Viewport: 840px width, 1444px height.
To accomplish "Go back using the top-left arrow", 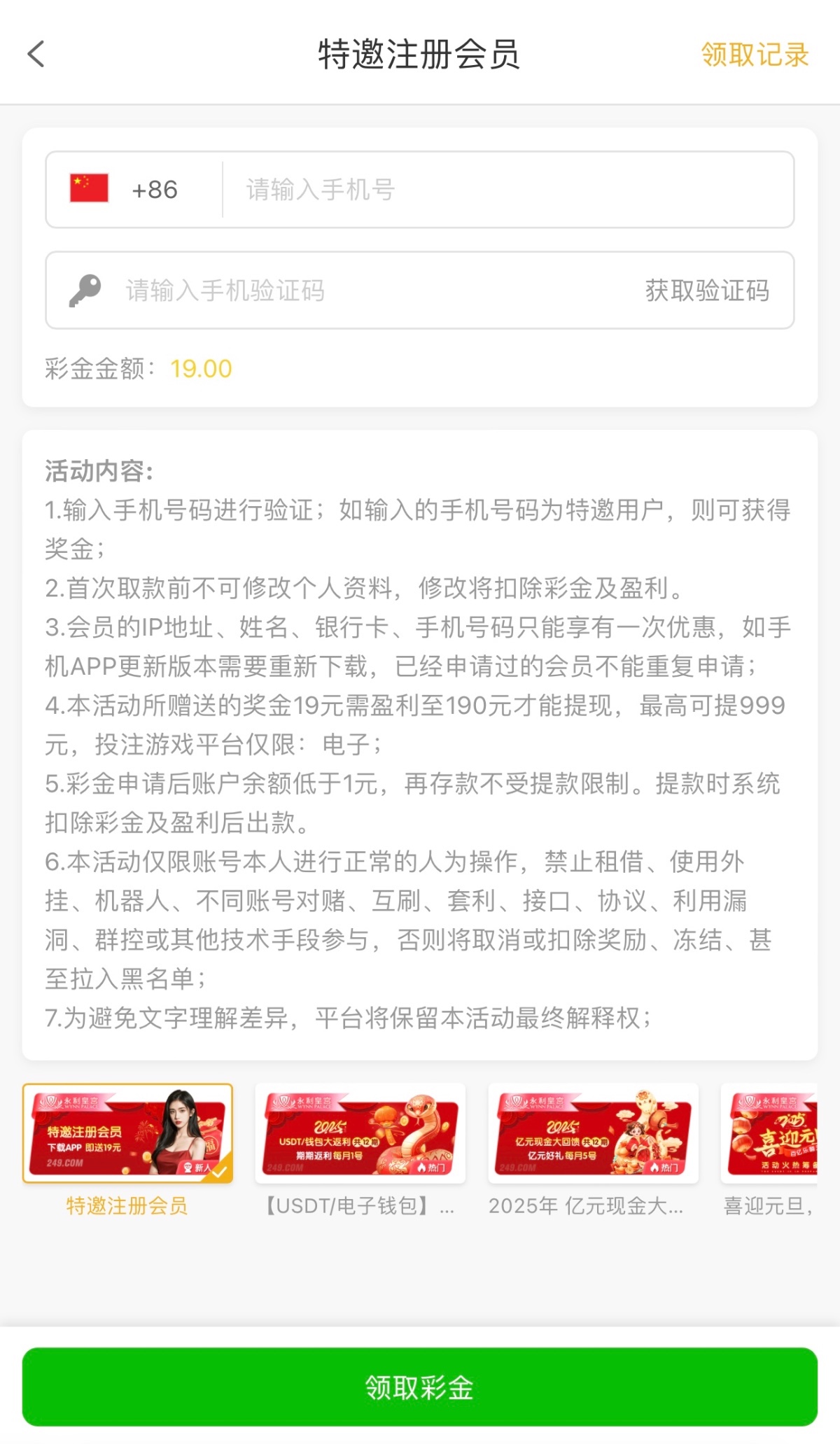I will 36,54.
